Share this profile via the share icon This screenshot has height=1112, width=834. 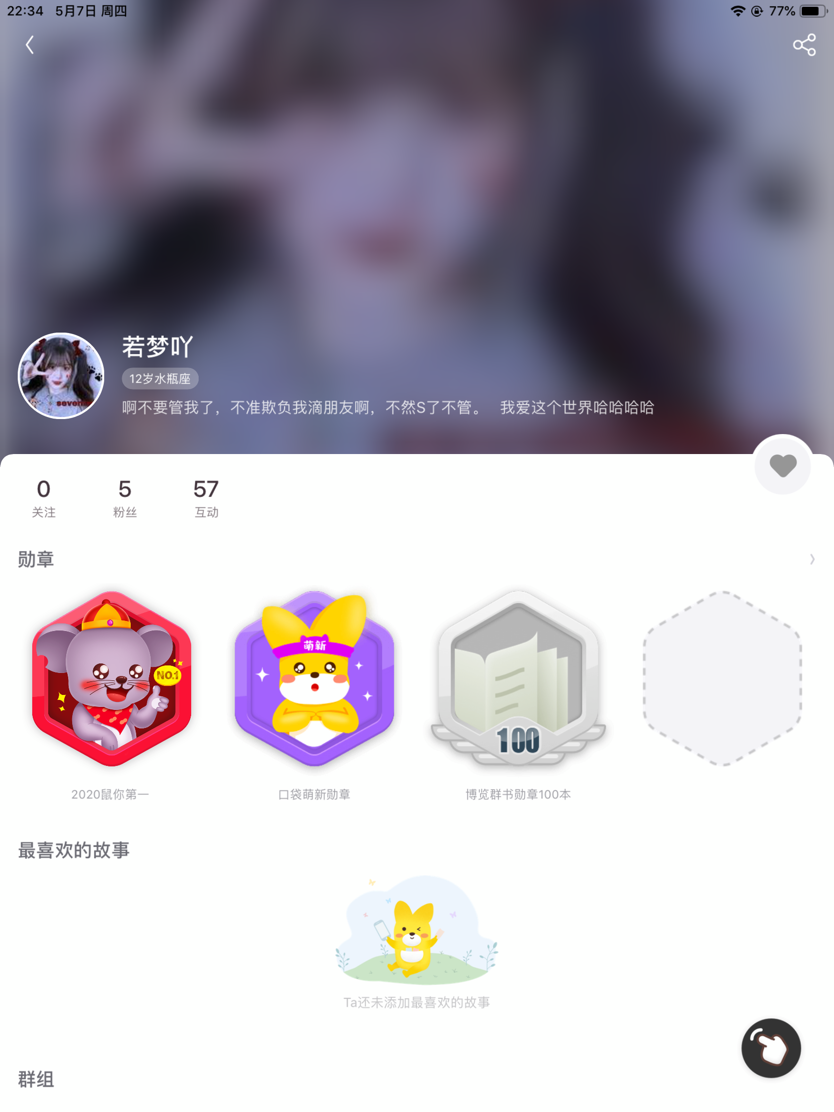804,45
